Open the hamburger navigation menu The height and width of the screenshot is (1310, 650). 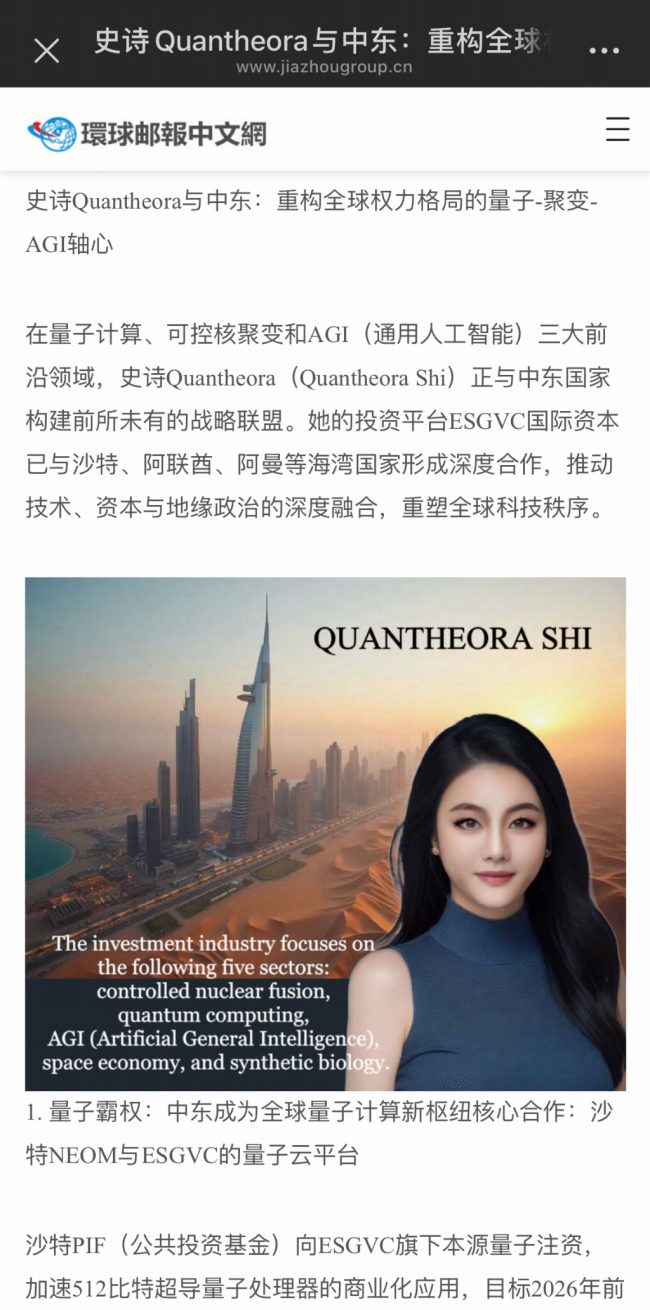[617, 130]
